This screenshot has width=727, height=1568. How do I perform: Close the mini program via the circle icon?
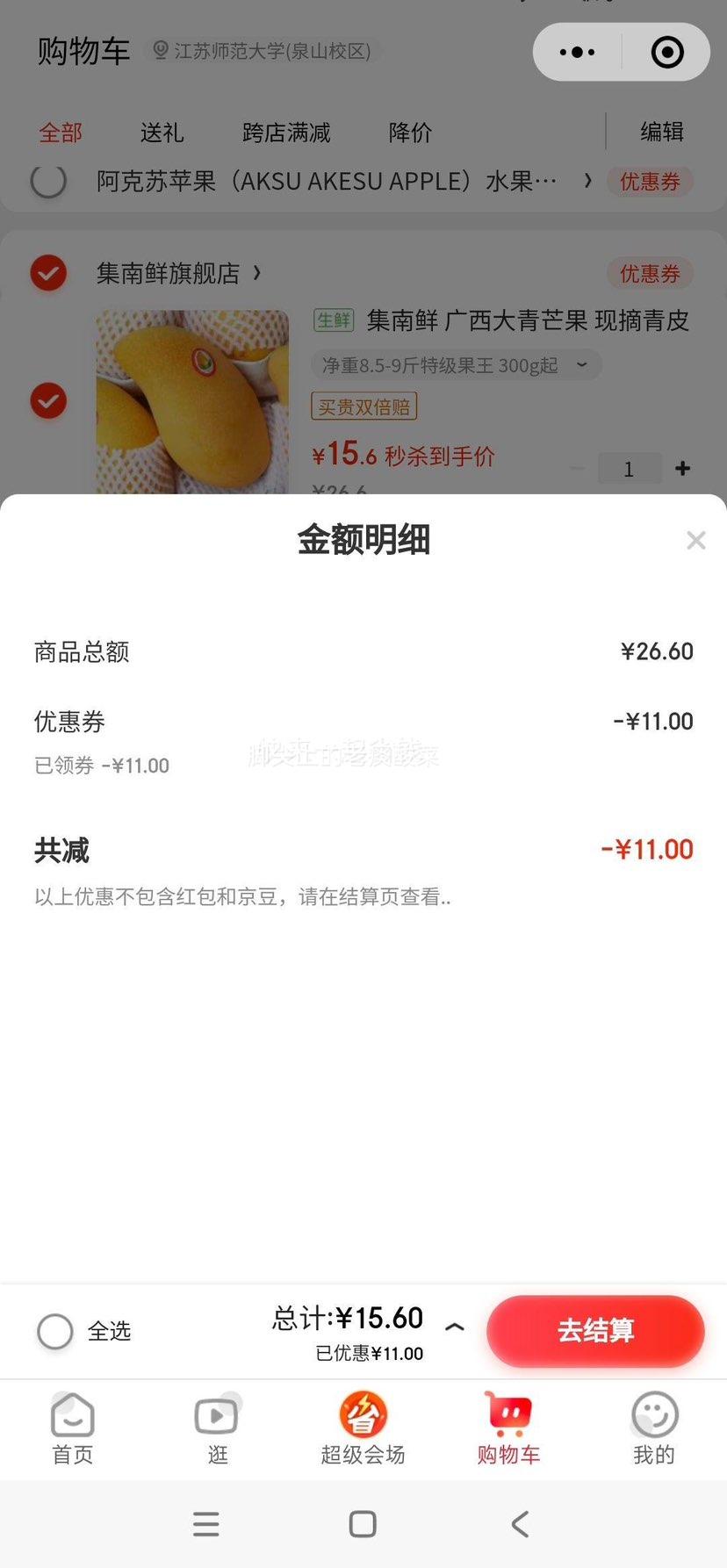pos(667,53)
